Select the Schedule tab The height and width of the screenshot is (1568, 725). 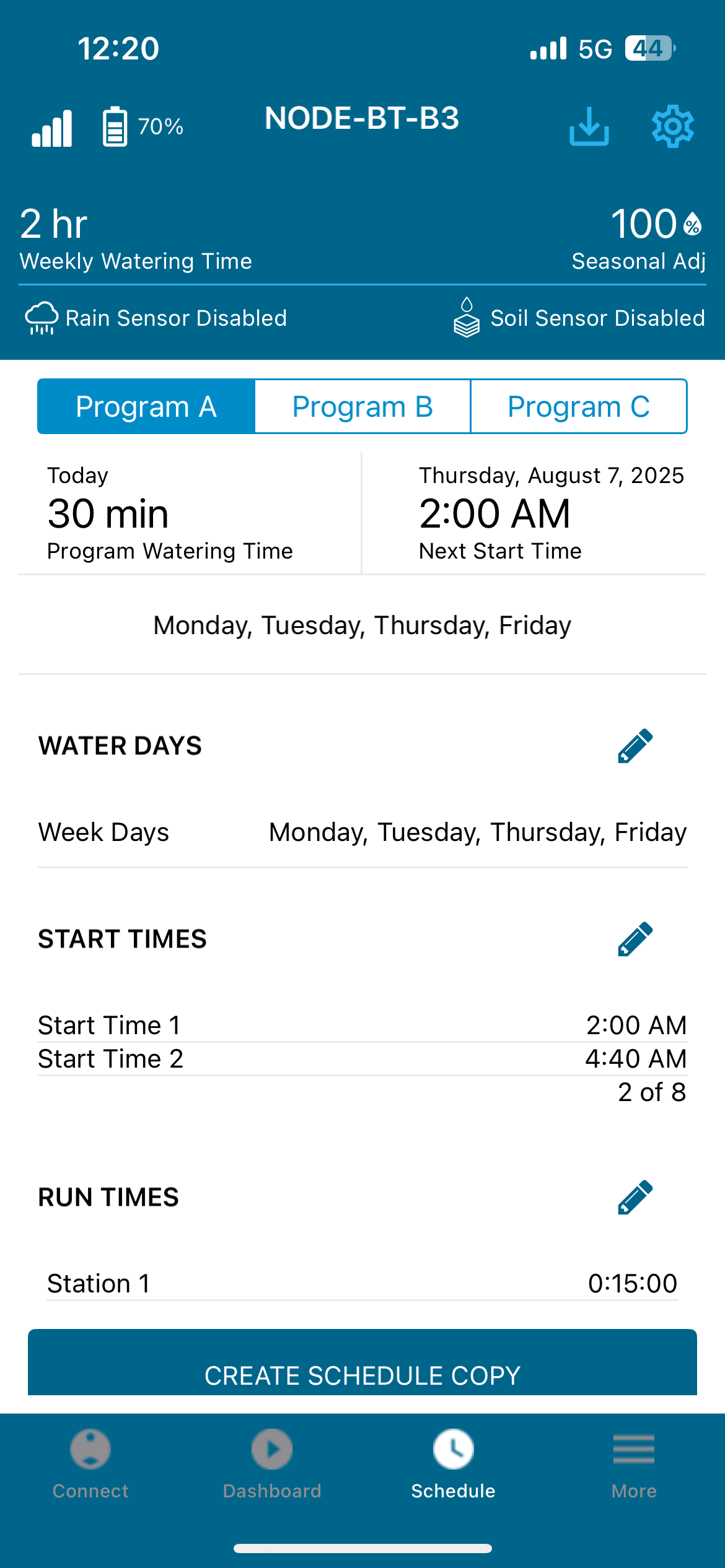pyautogui.click(x=454, y=1465)
